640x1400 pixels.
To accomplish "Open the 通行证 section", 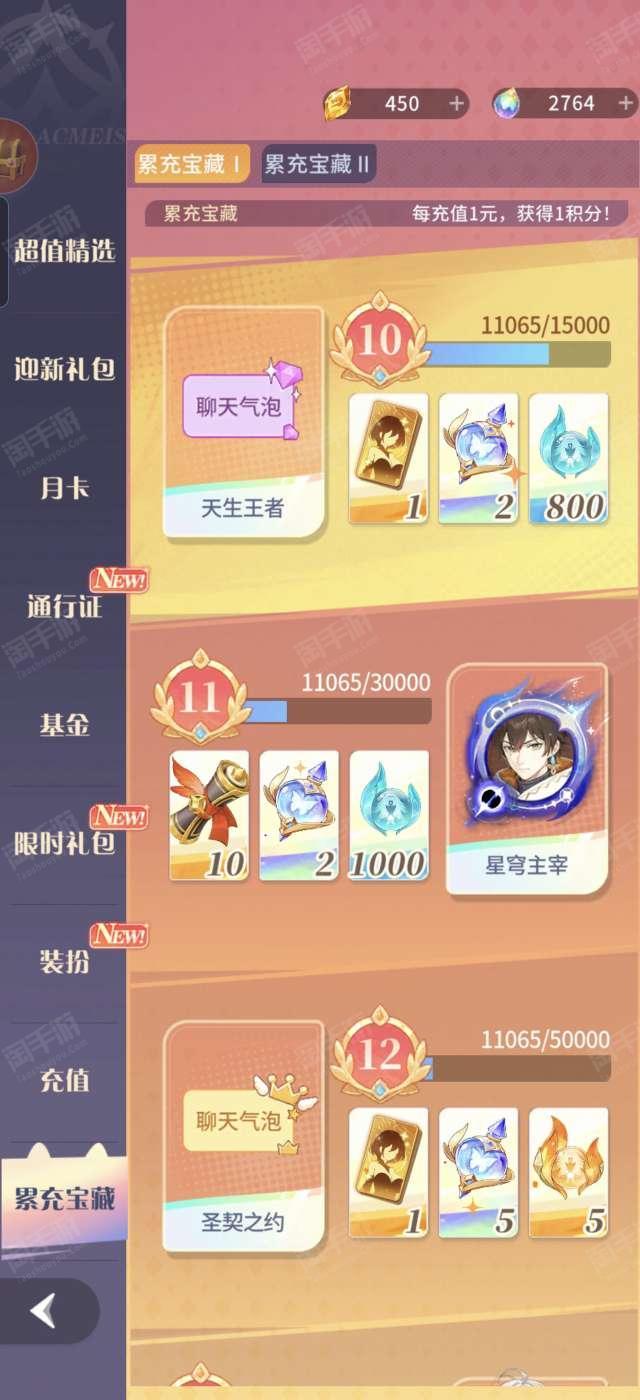I will pyautogui.click(x=64, y=606).
